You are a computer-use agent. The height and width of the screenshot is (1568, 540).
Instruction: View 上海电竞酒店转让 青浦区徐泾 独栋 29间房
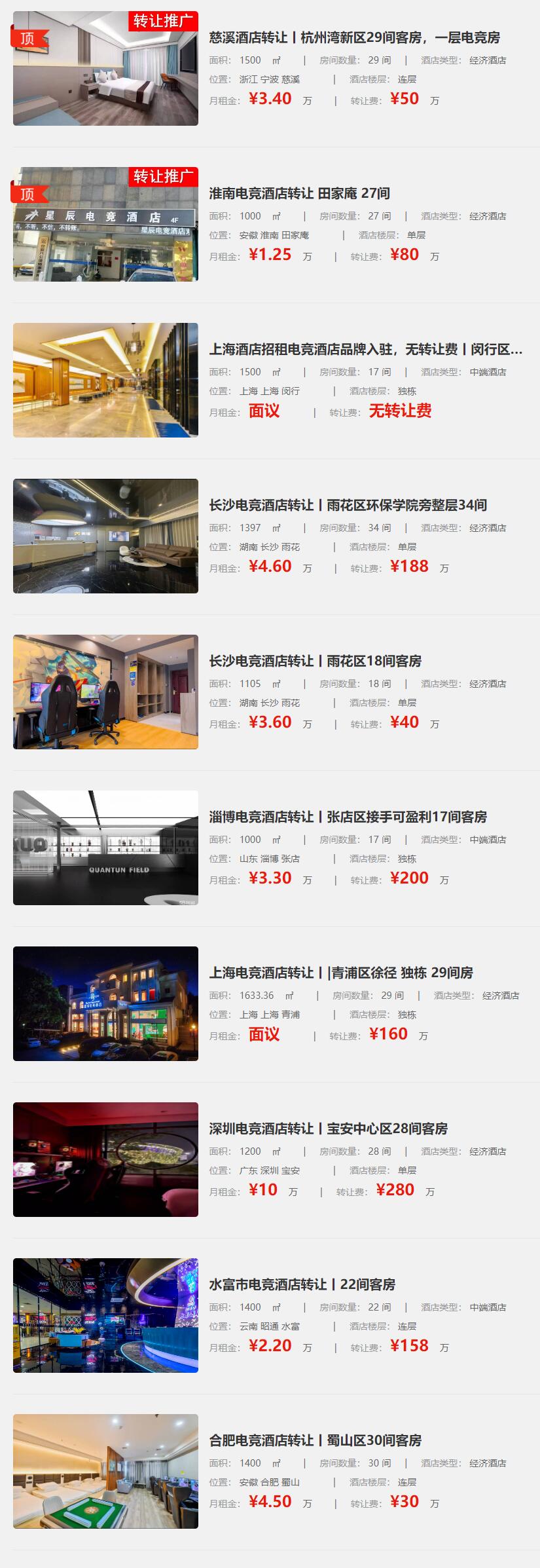(340, 973)
